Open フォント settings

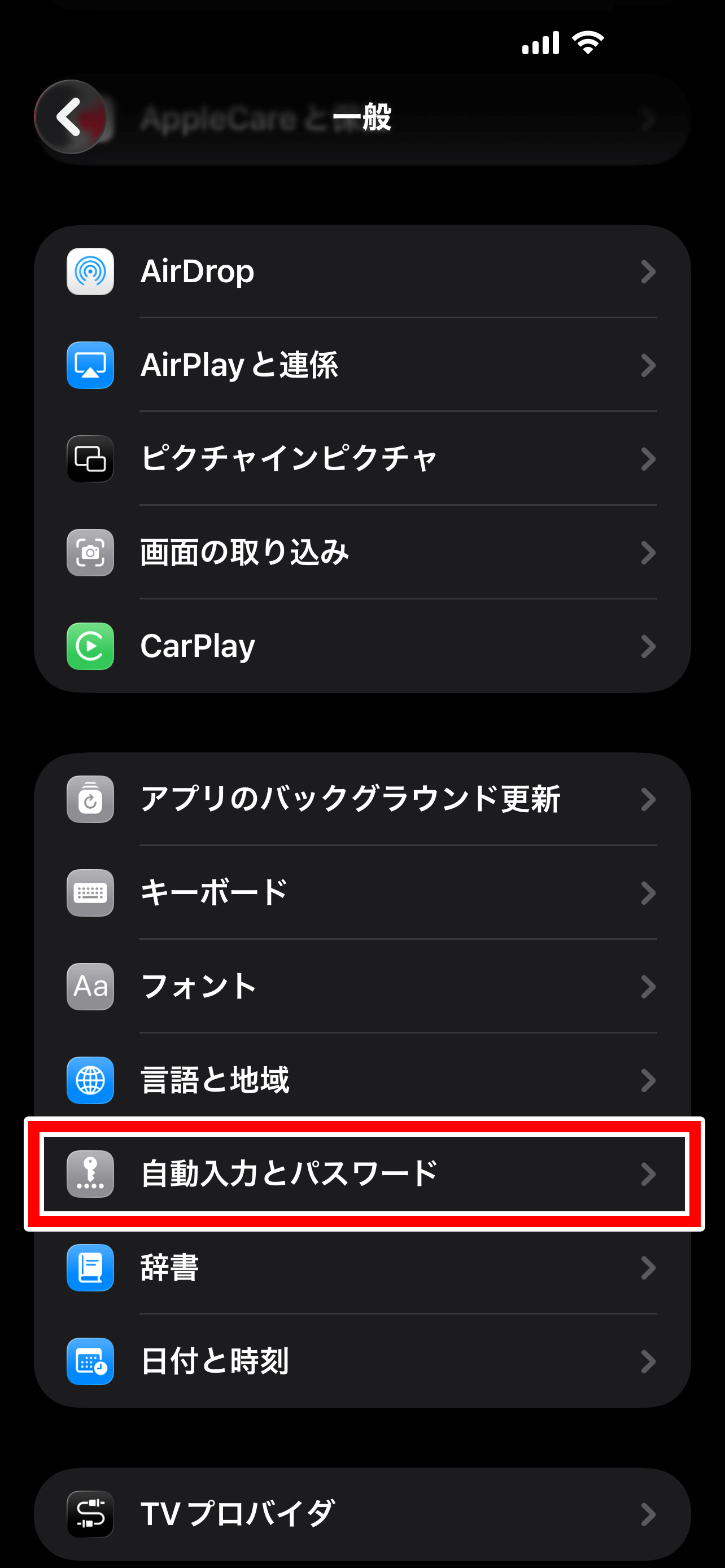coord(362,987)
